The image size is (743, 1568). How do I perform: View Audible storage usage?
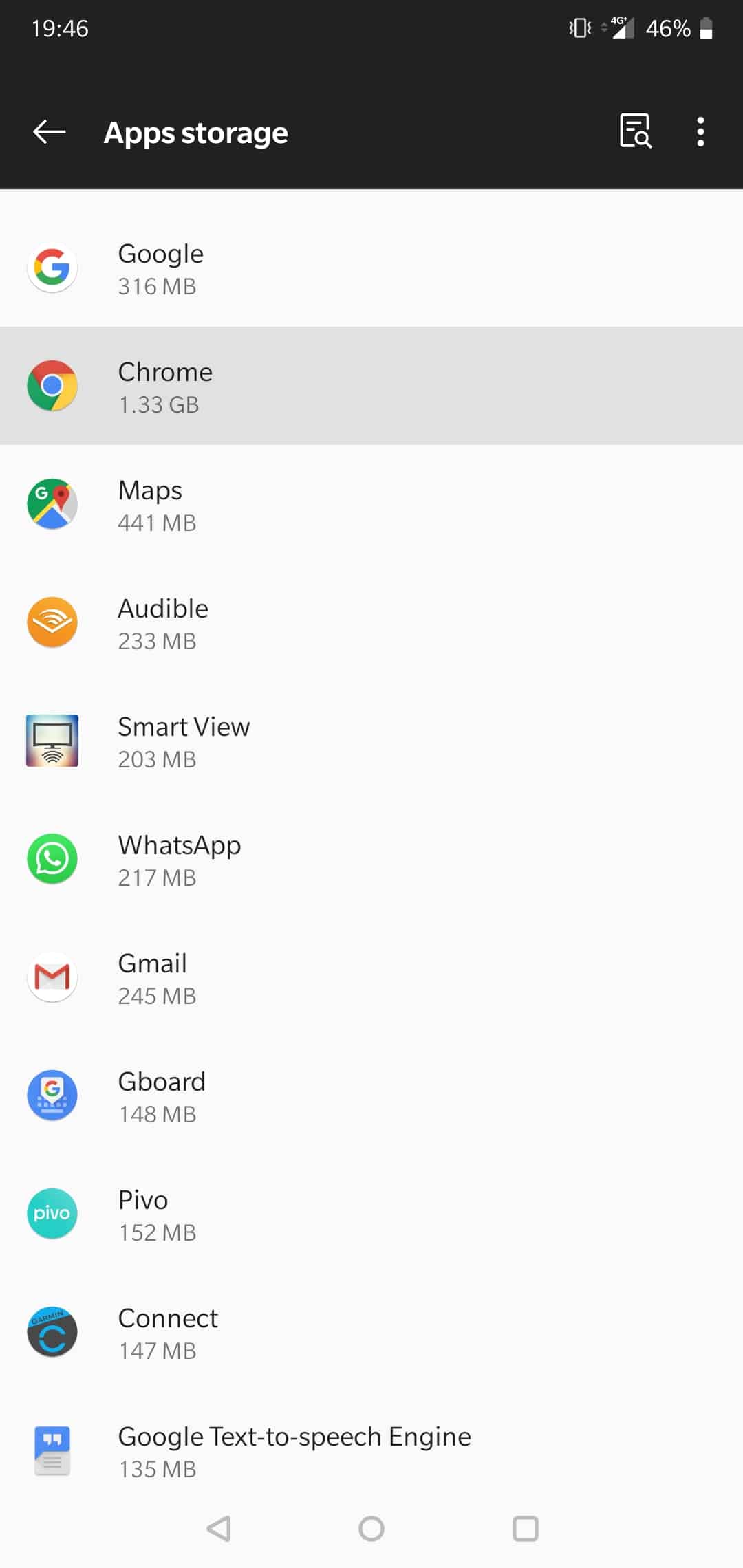pyautogui.click(x=371, y=622)
